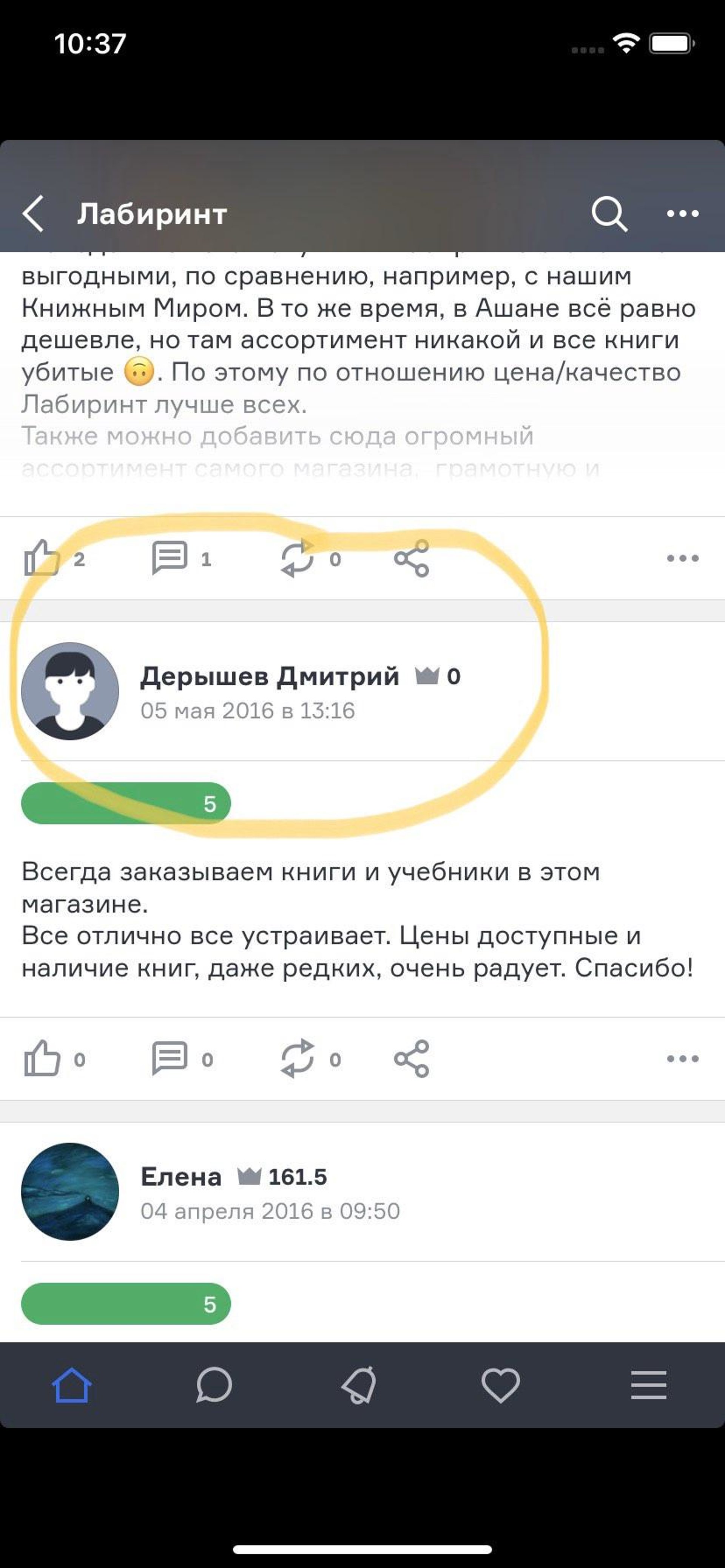Open Елена's profile avatar
The image size is (725, 1568).
tap(70, 1191)
